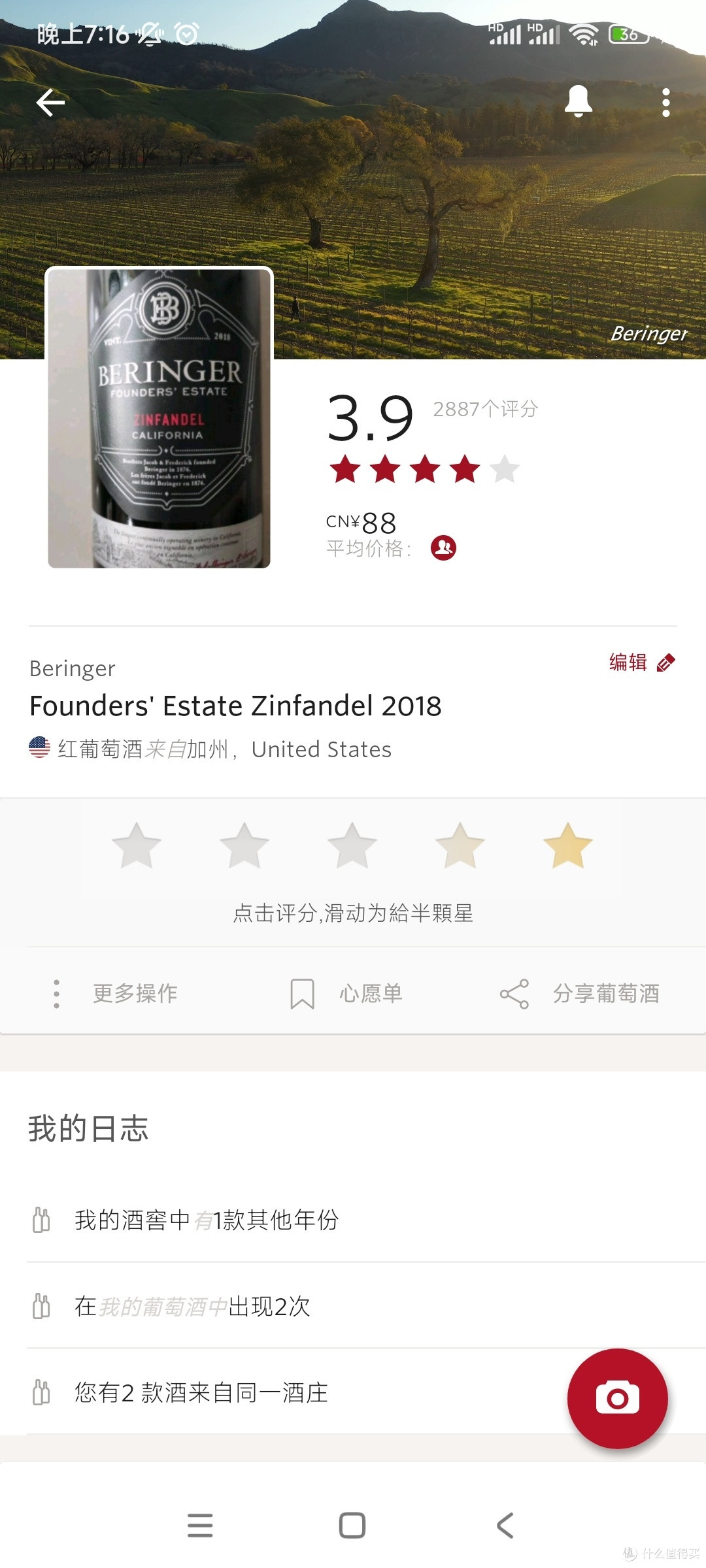This screenshot has height=1568, width=706.
Task: Expand 更多操作 via the vertical dots
Action: click(57, 993)
